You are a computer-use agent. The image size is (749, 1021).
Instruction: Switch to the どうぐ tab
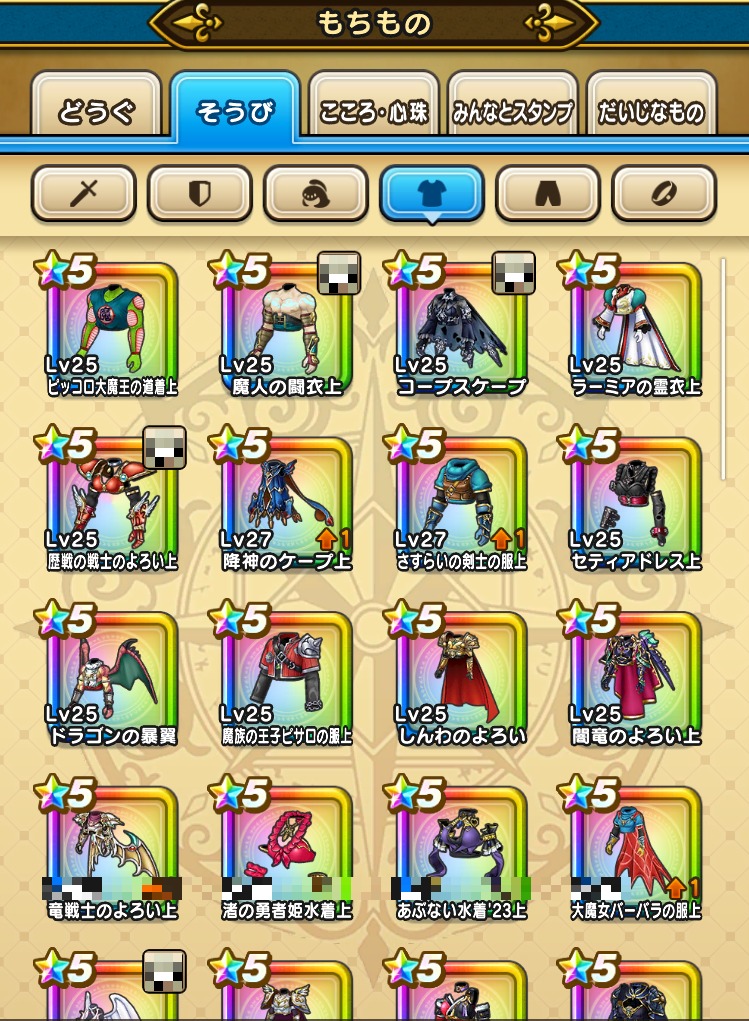point(95,111)
